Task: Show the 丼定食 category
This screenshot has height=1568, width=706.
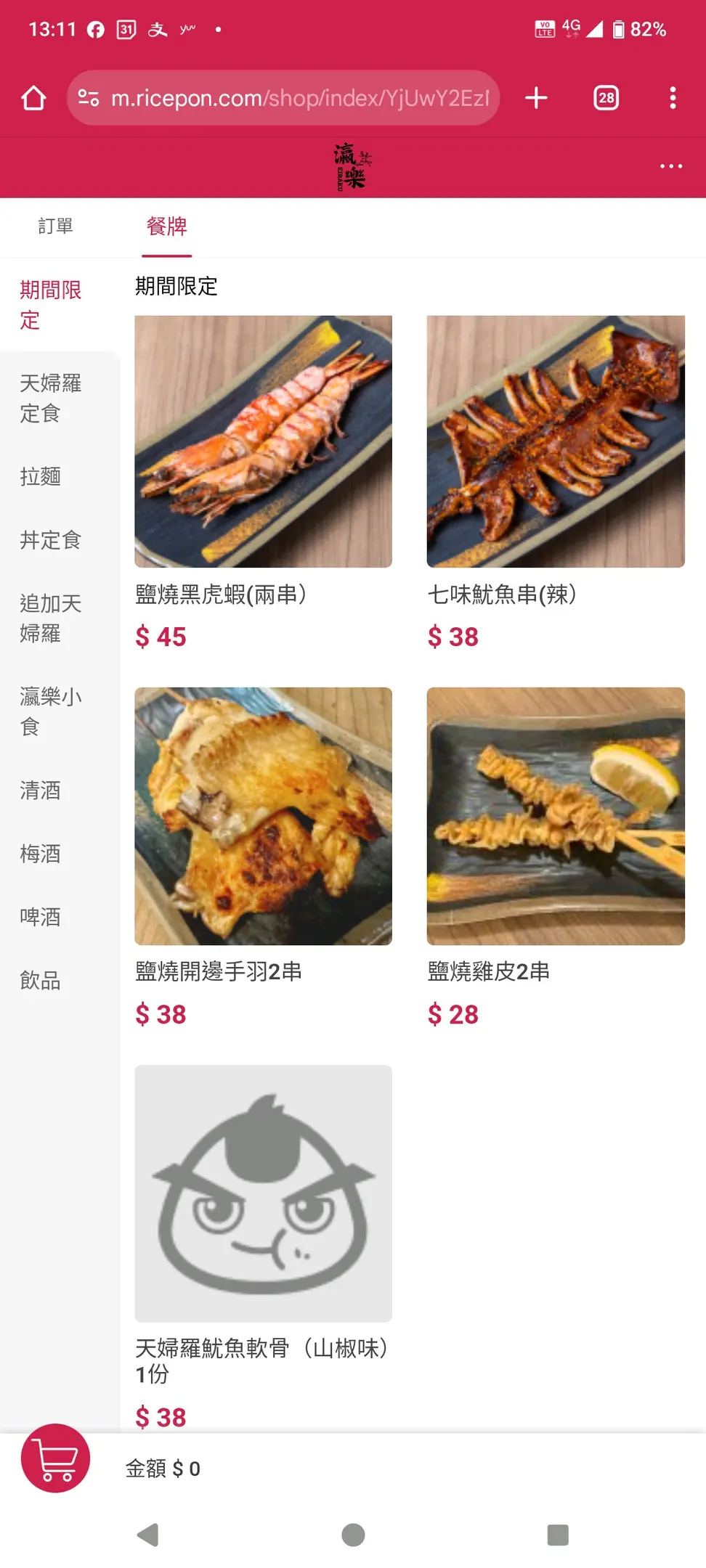Action: (x=50, y=540)
